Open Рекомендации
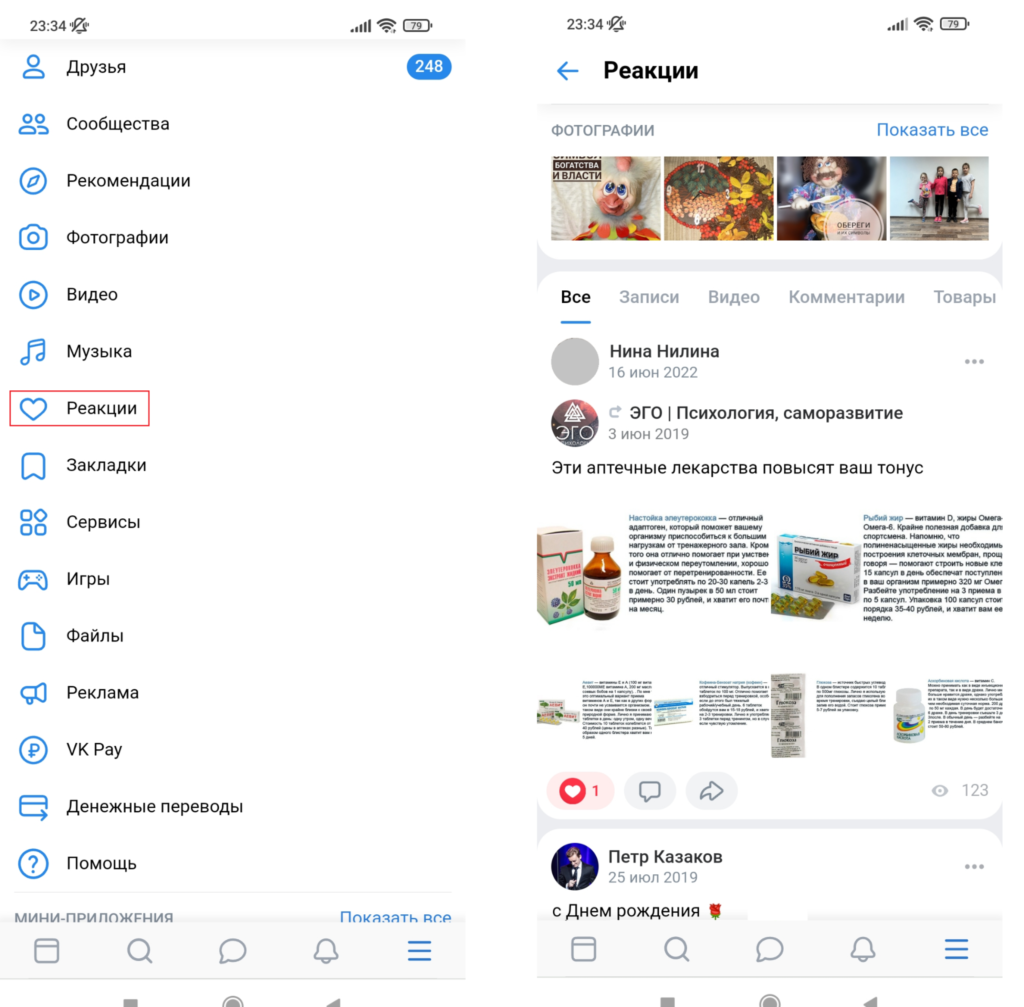This screenshot has height=1007, width=1024. tap(128, 181)
